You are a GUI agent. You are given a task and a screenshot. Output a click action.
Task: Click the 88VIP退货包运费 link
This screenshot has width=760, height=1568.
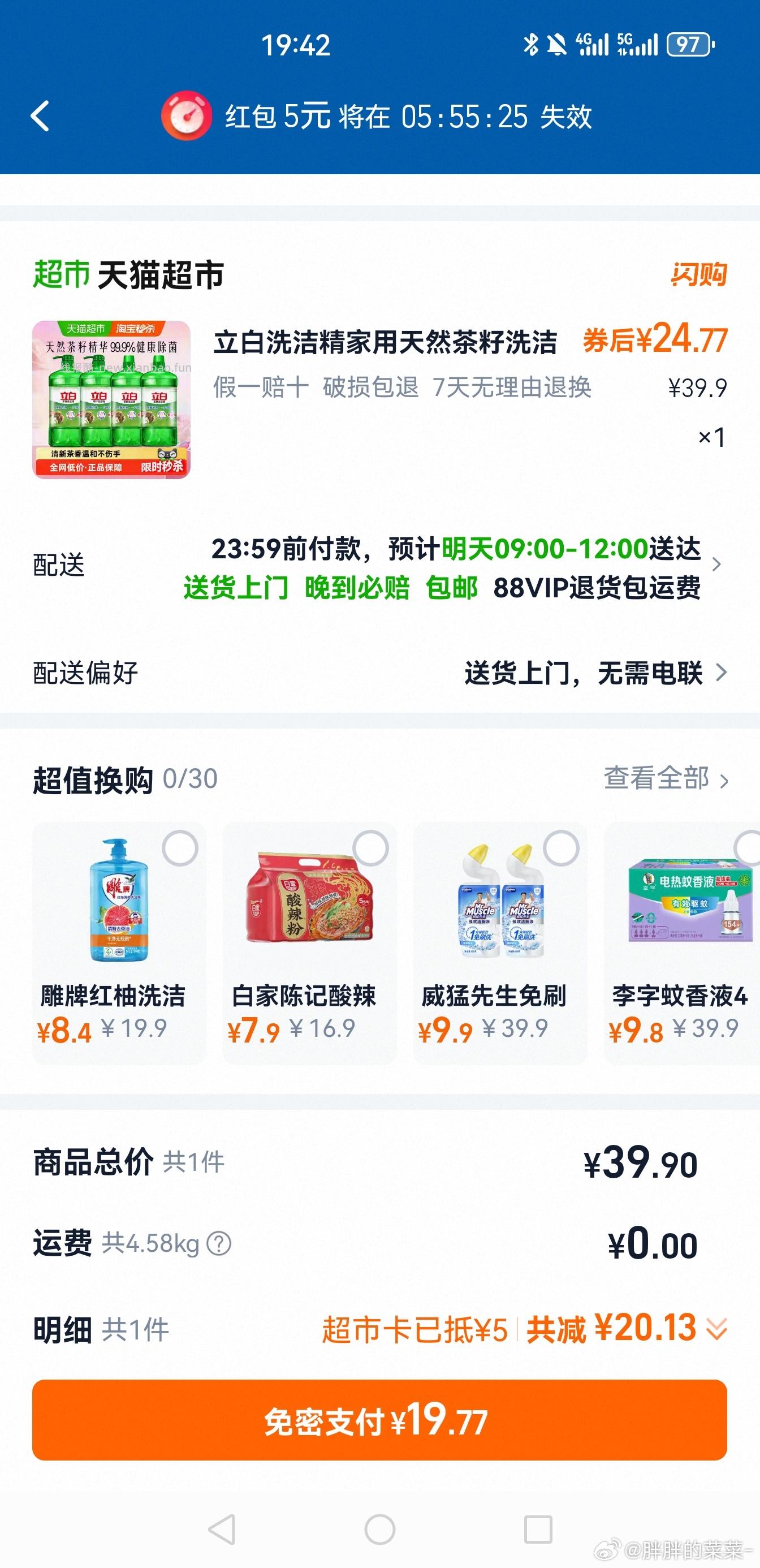[598, 589]
